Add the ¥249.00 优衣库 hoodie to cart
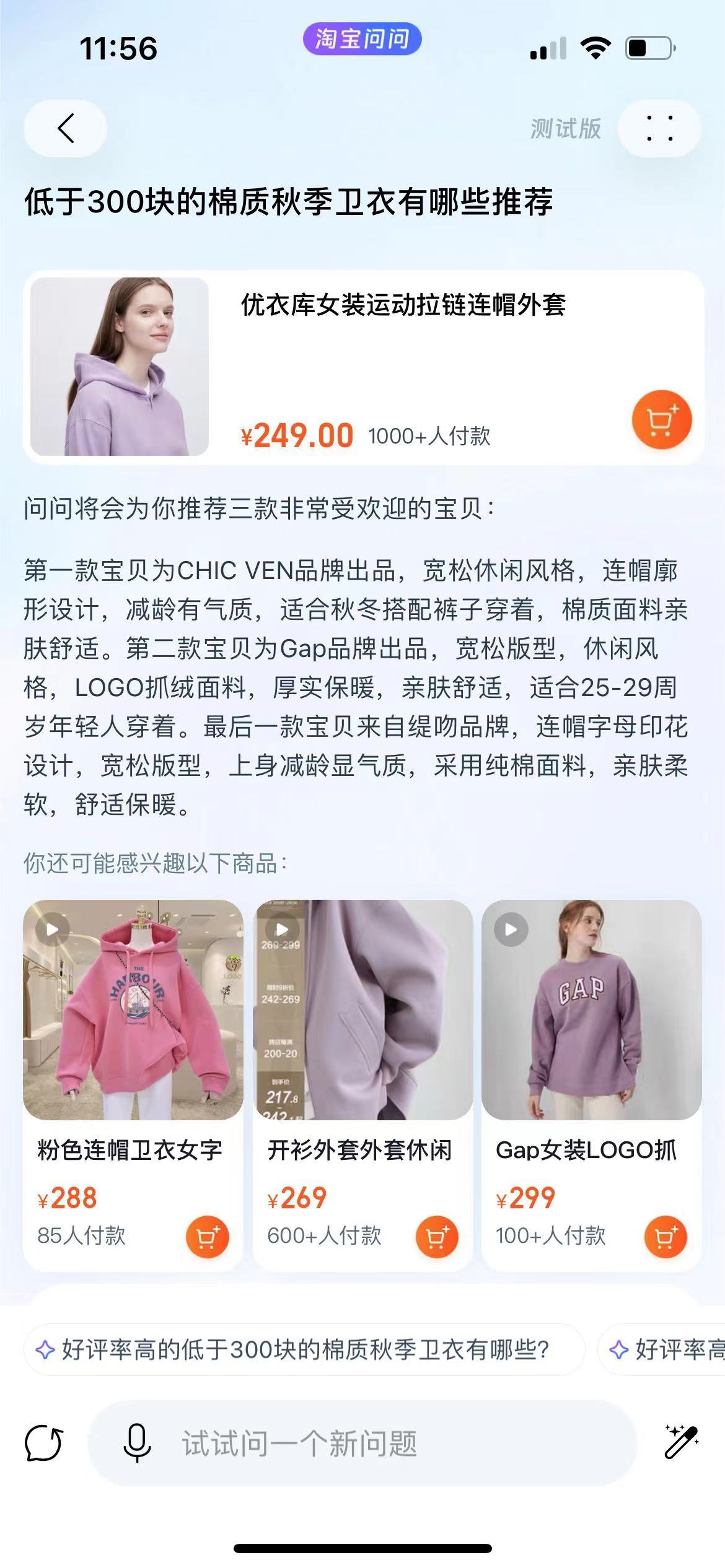This screenshot has height=1568, width=725. click(661, 420)
